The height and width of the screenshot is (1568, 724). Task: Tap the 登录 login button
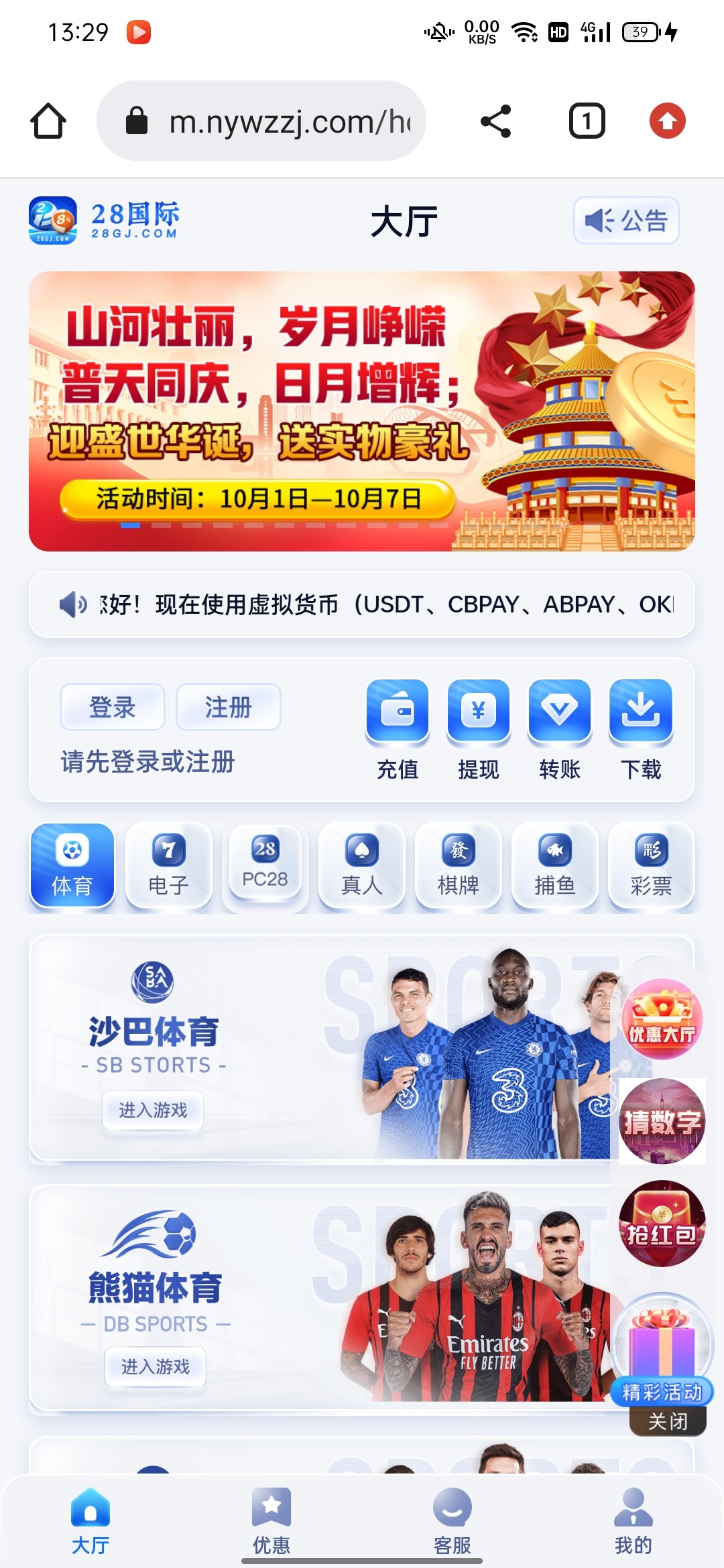click(113, 707)
